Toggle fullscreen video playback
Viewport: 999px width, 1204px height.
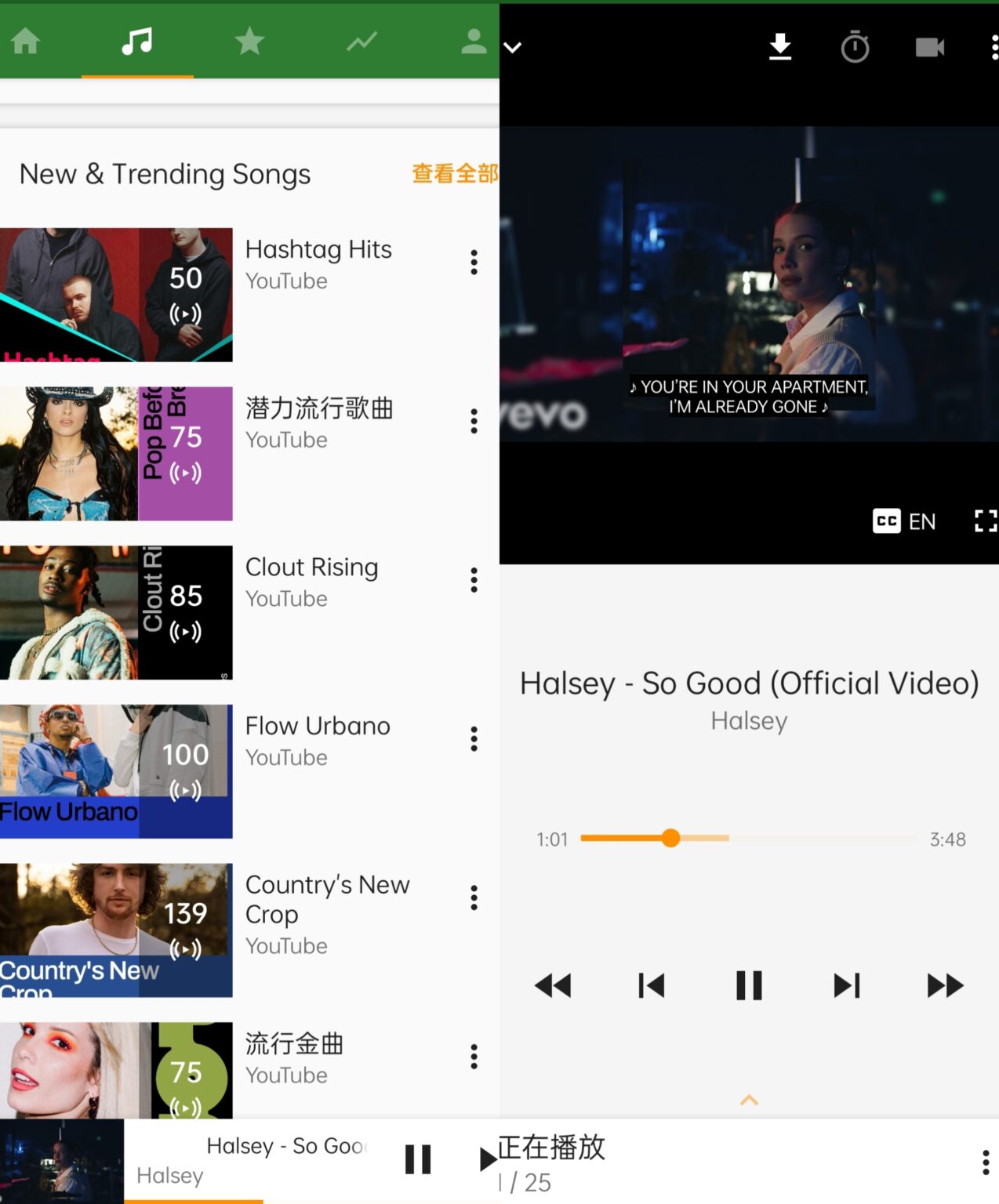click(x=984, y=521)
